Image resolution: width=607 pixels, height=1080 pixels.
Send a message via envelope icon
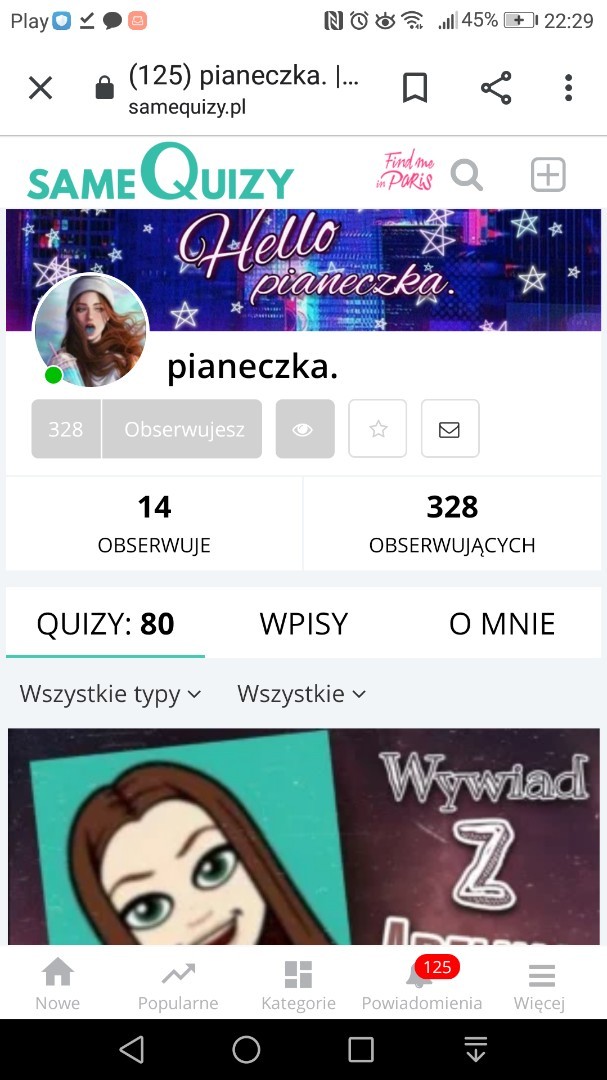point(450,429)
